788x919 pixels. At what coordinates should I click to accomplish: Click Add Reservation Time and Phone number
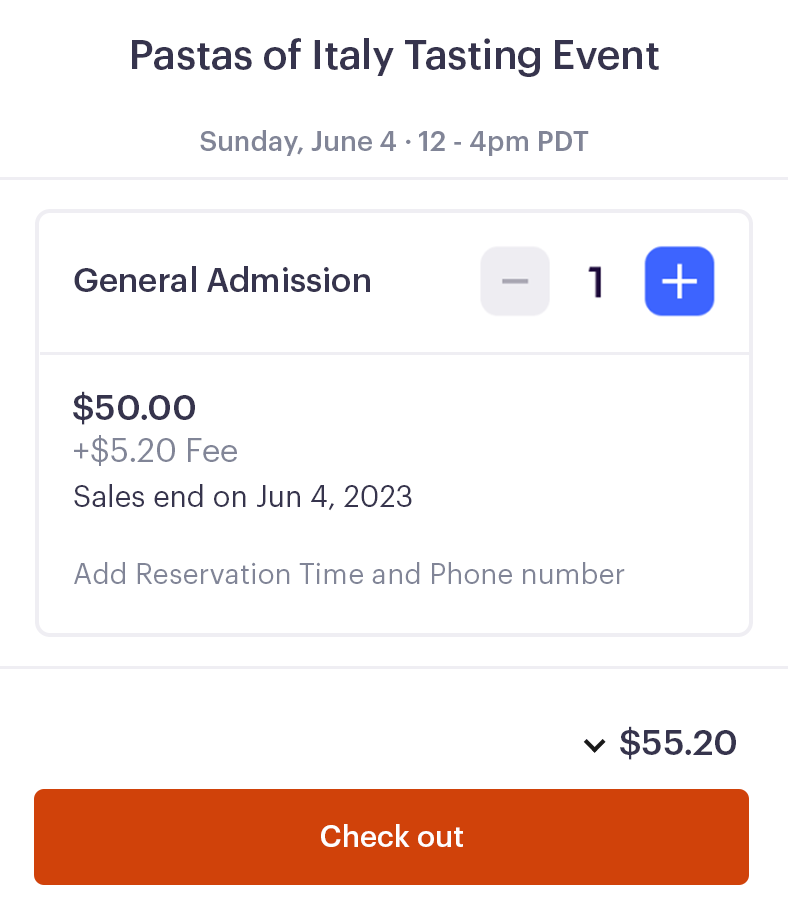tap(348, 574)
